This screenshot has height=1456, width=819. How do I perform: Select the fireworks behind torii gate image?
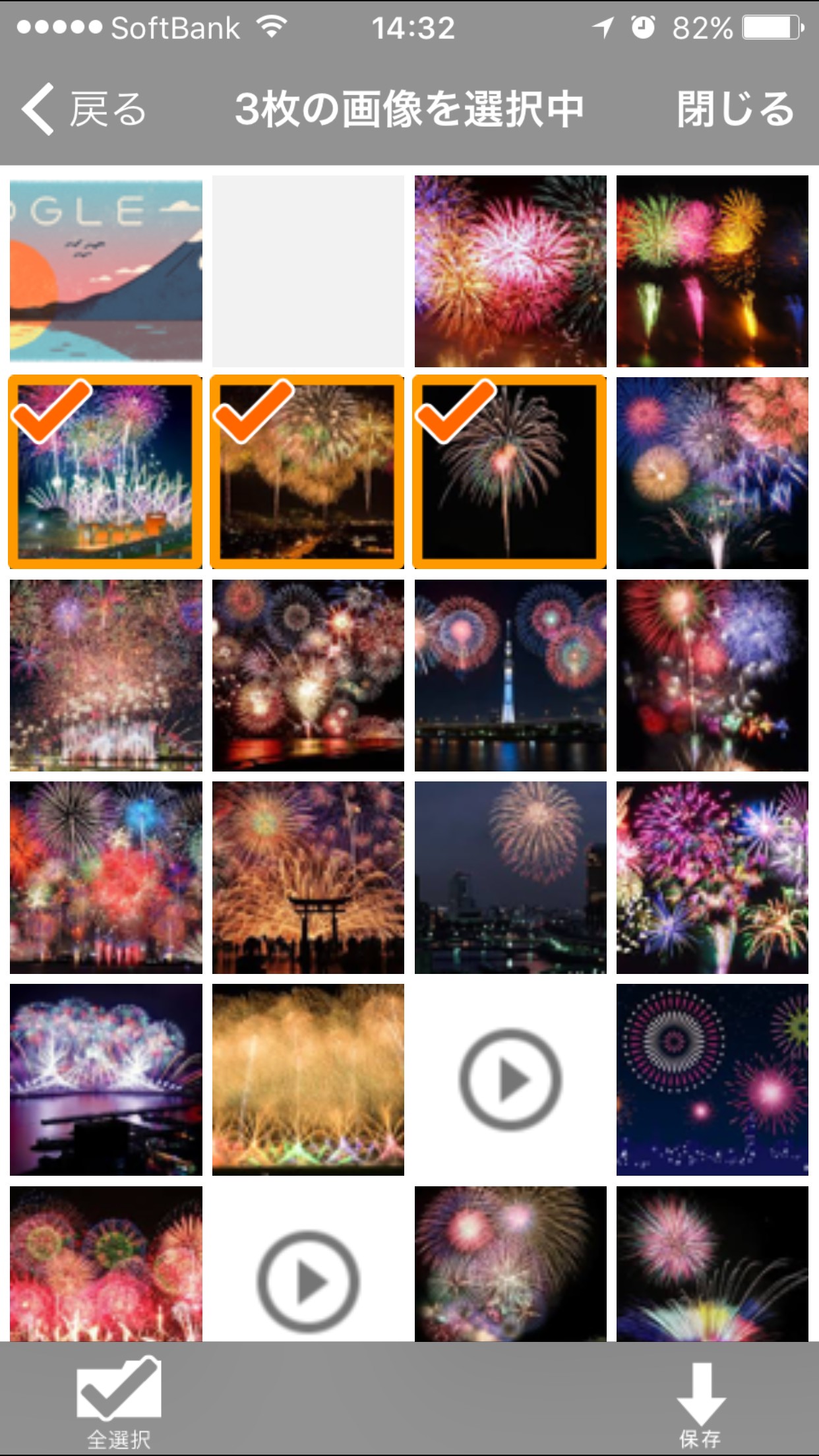click(x=308, y=878)
